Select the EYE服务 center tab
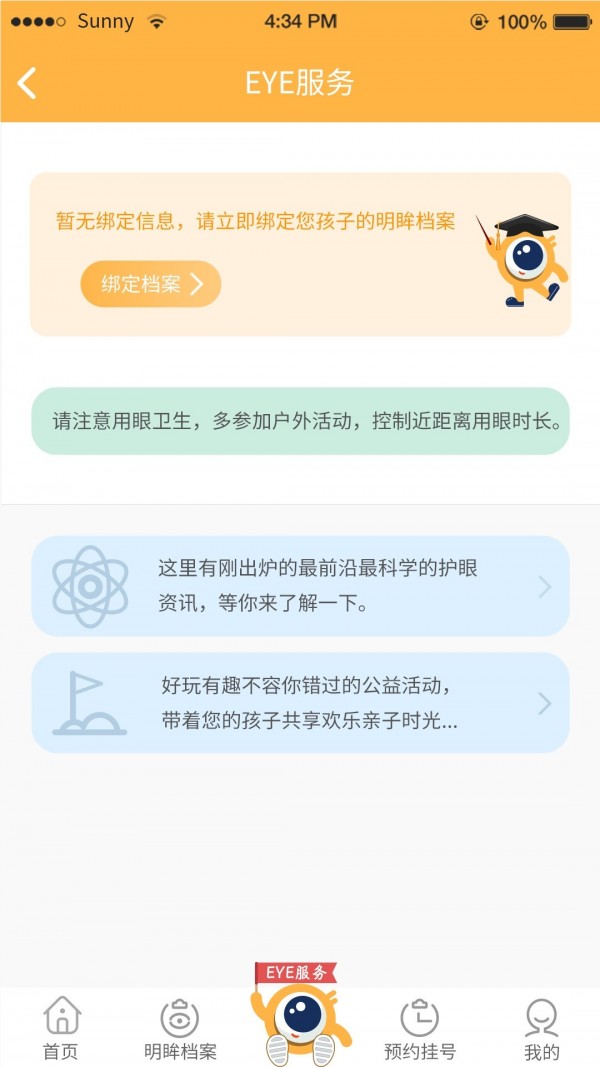The image size is (600, 1067). point(300,1020)
